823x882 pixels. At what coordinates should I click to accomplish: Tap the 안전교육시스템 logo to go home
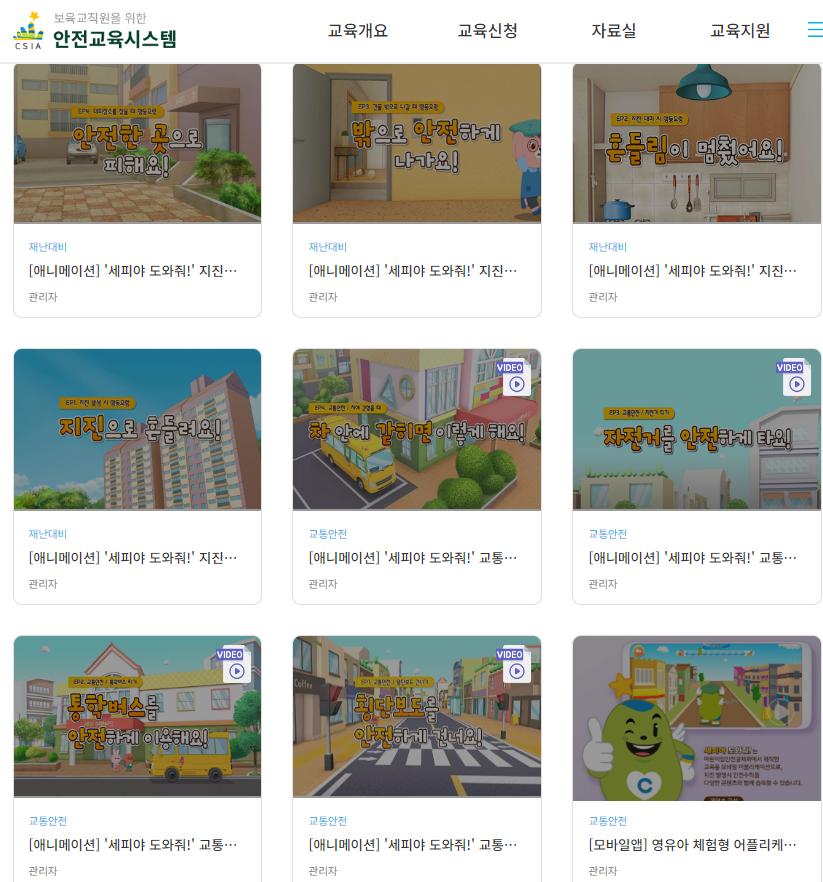95,31
